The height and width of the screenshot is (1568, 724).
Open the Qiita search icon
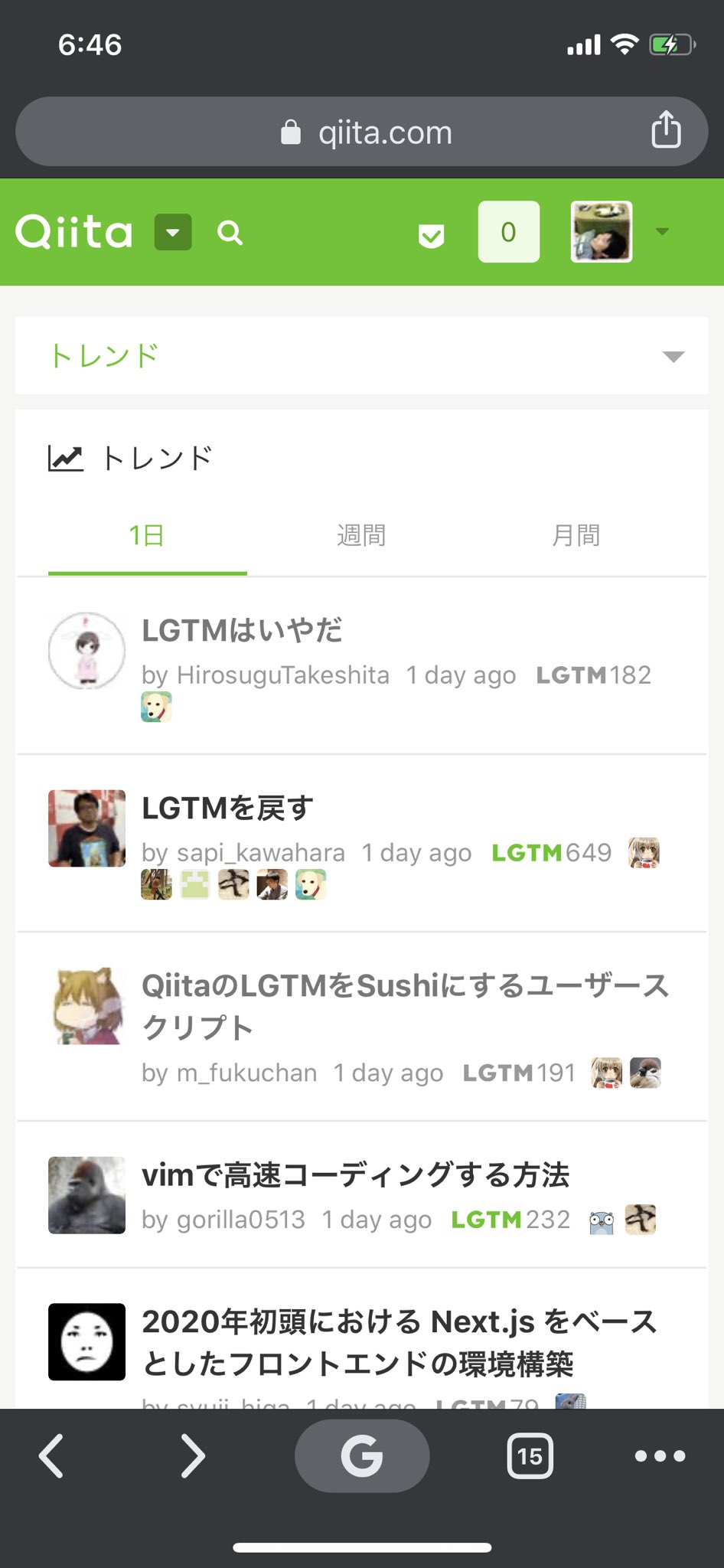pos(230,232)
